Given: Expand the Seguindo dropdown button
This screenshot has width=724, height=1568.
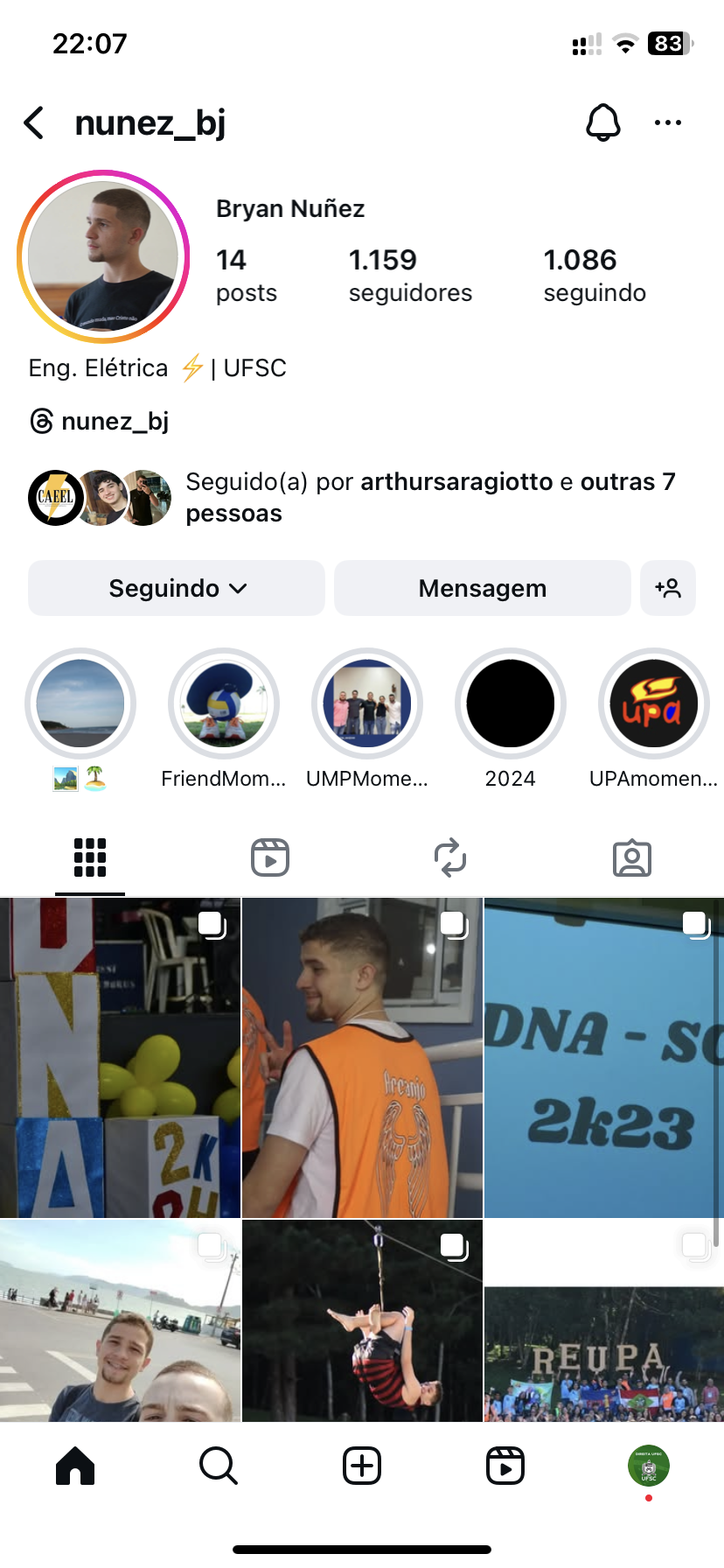Looking at the screenshot, I should (x=177, y=588).
